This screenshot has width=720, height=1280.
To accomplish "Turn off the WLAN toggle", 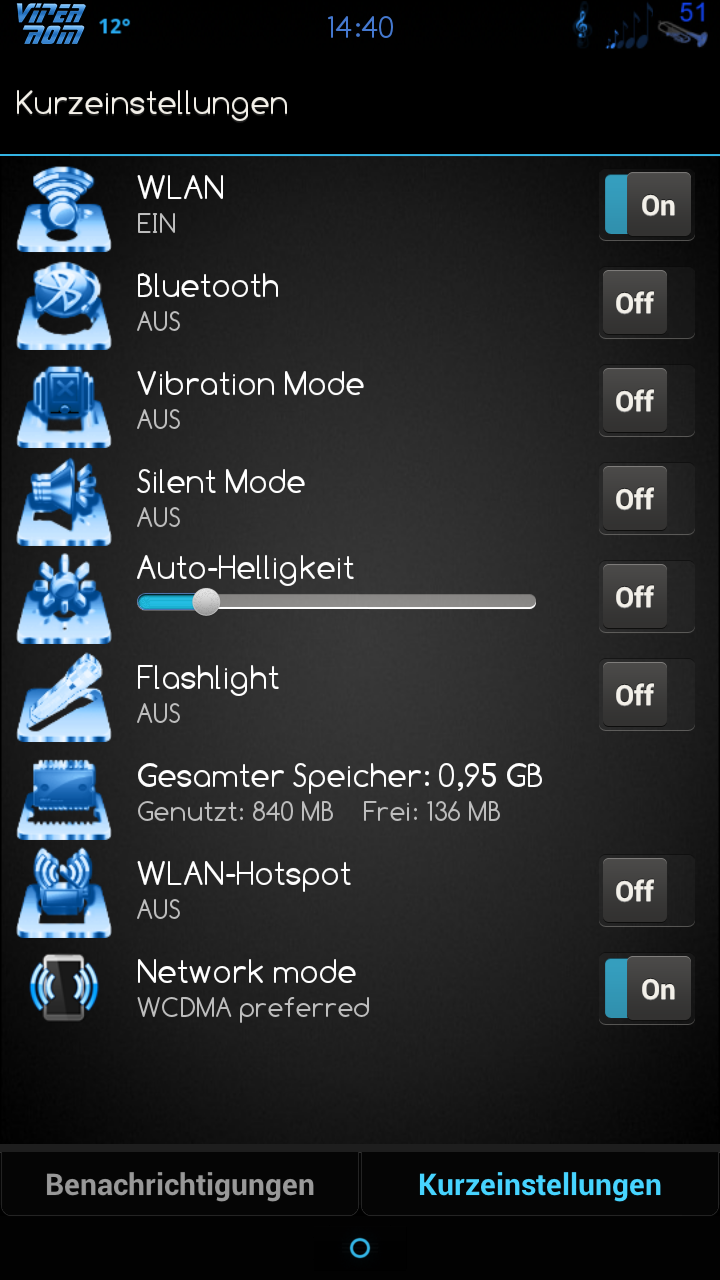I will click(x=647, y=205).
